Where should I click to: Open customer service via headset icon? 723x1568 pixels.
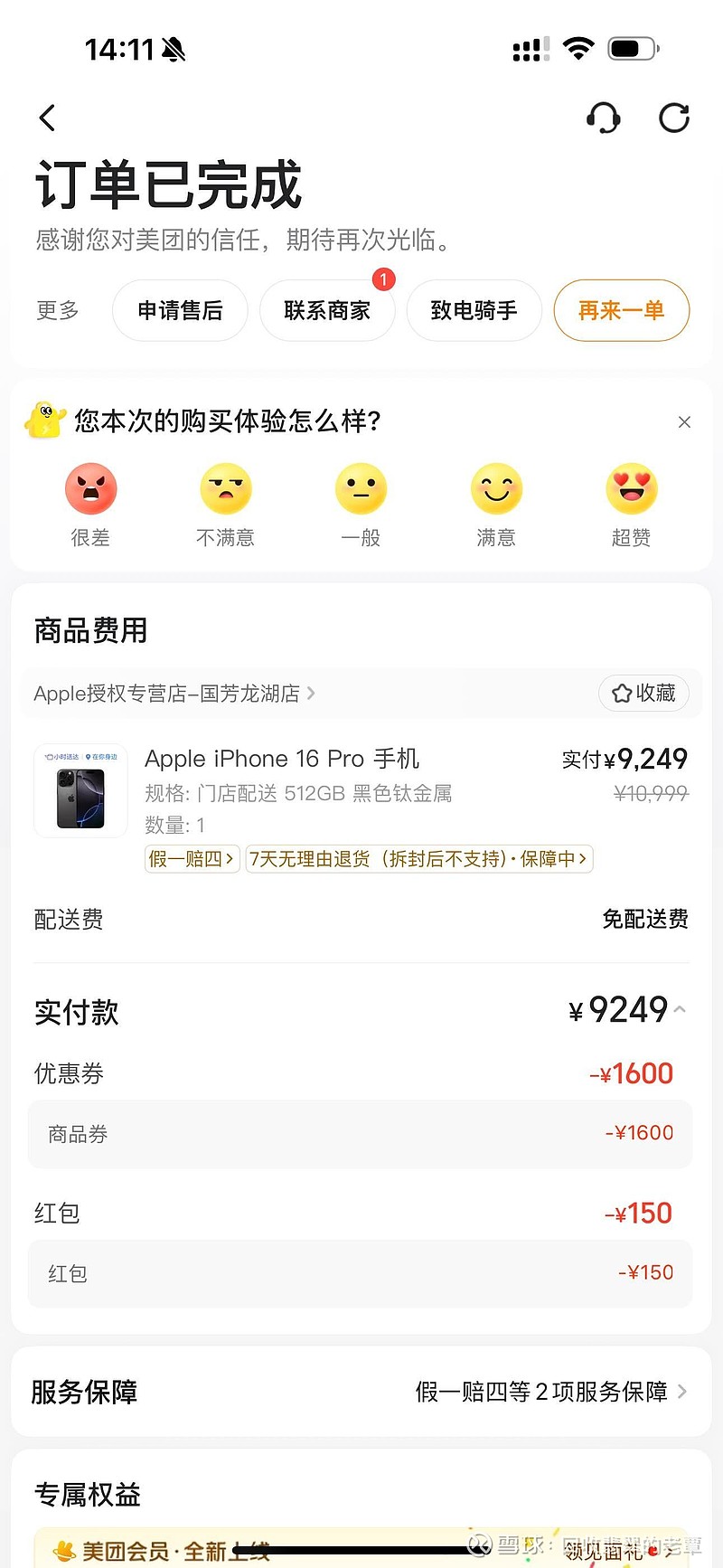tap(604, 118)
